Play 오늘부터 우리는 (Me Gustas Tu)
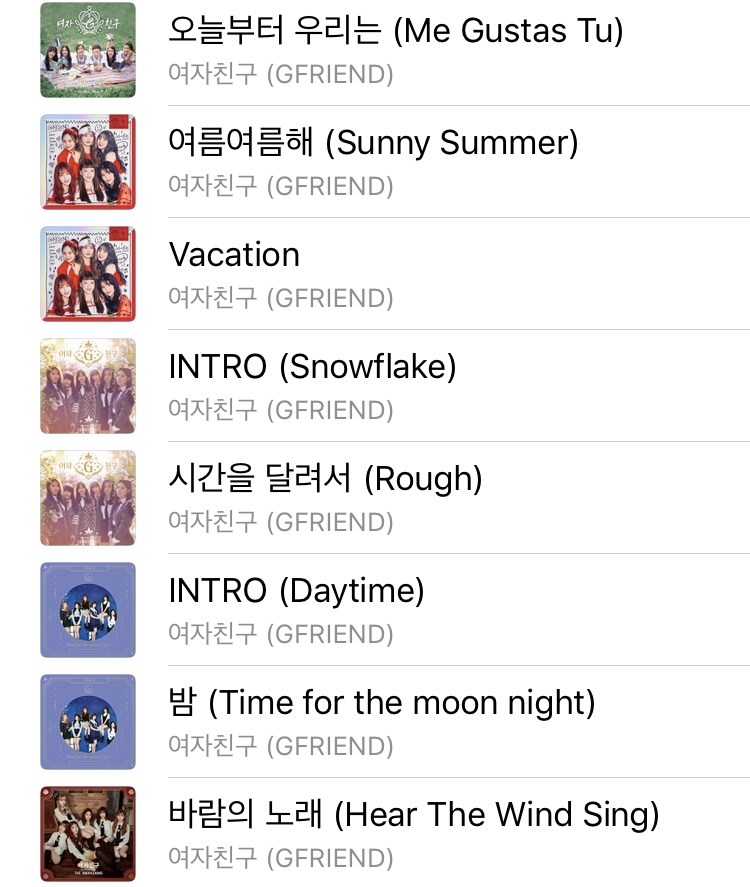The height and width of the screenshot is (887, 750). (x=395, y=31)
